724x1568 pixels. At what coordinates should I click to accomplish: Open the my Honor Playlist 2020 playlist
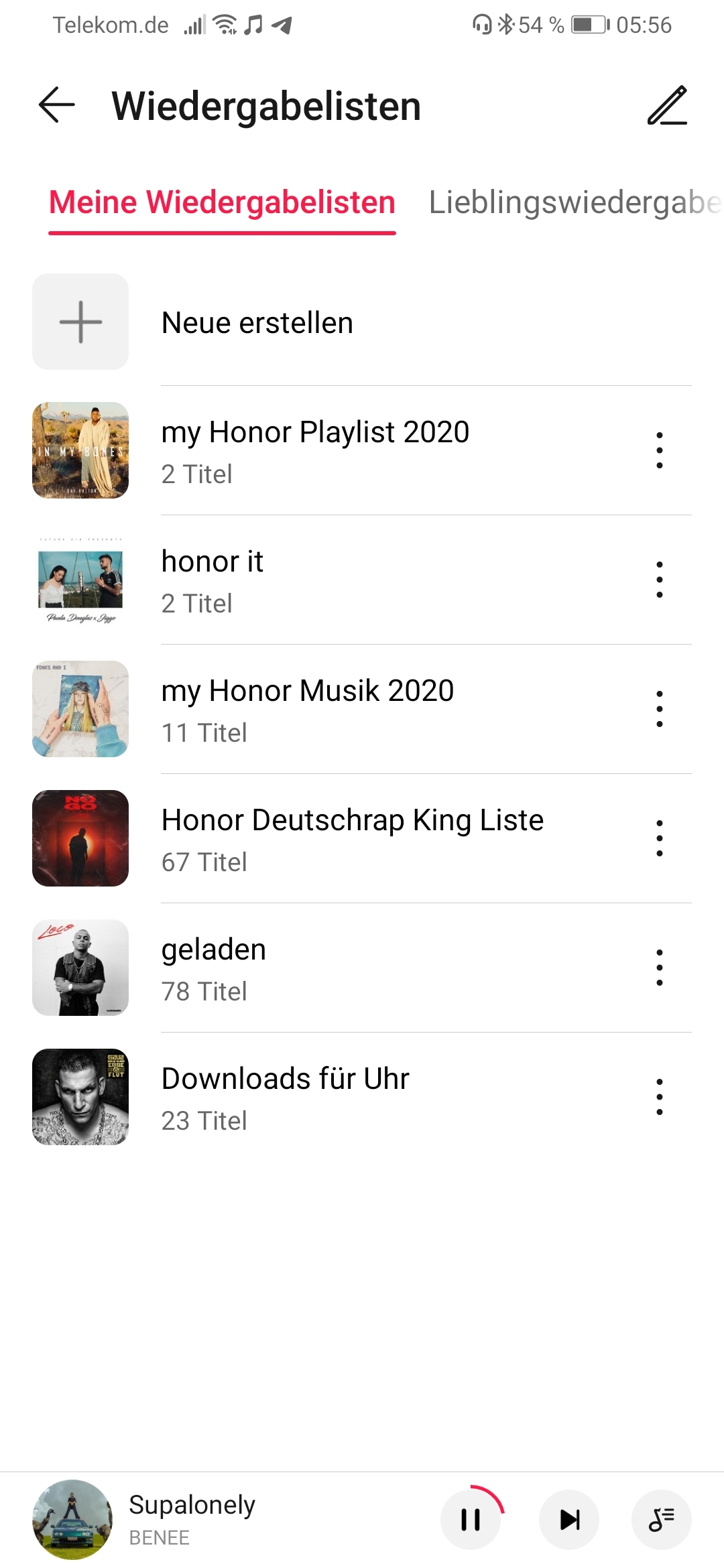coord(315,450)
